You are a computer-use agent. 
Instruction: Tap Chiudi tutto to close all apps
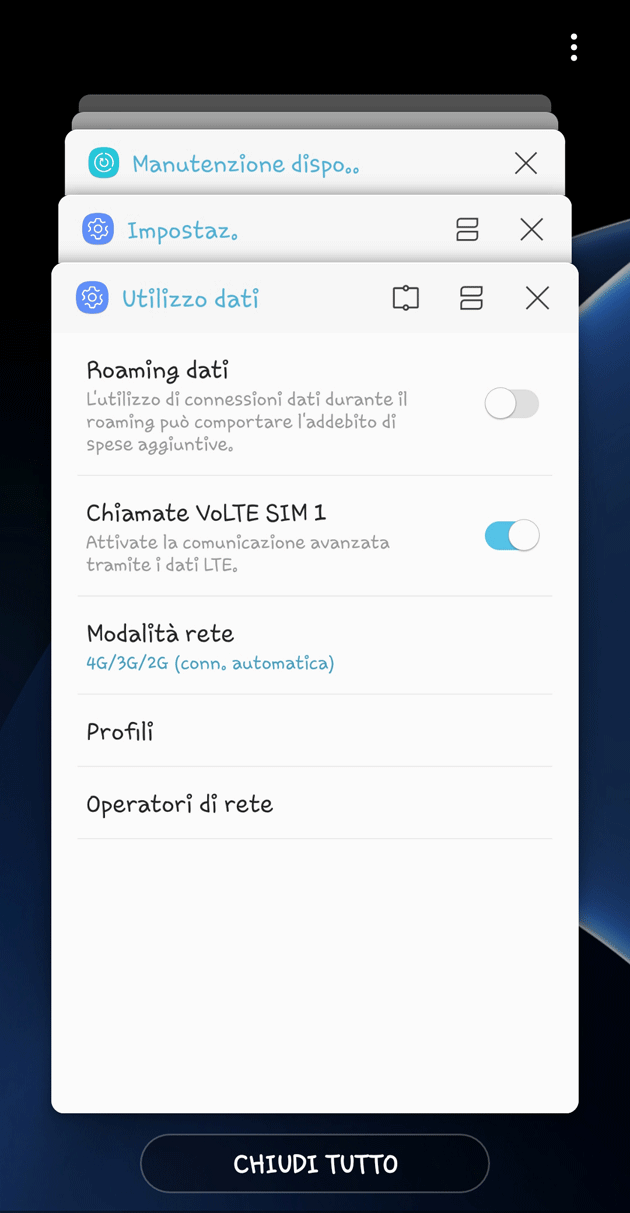click(x=315, y=1164)
